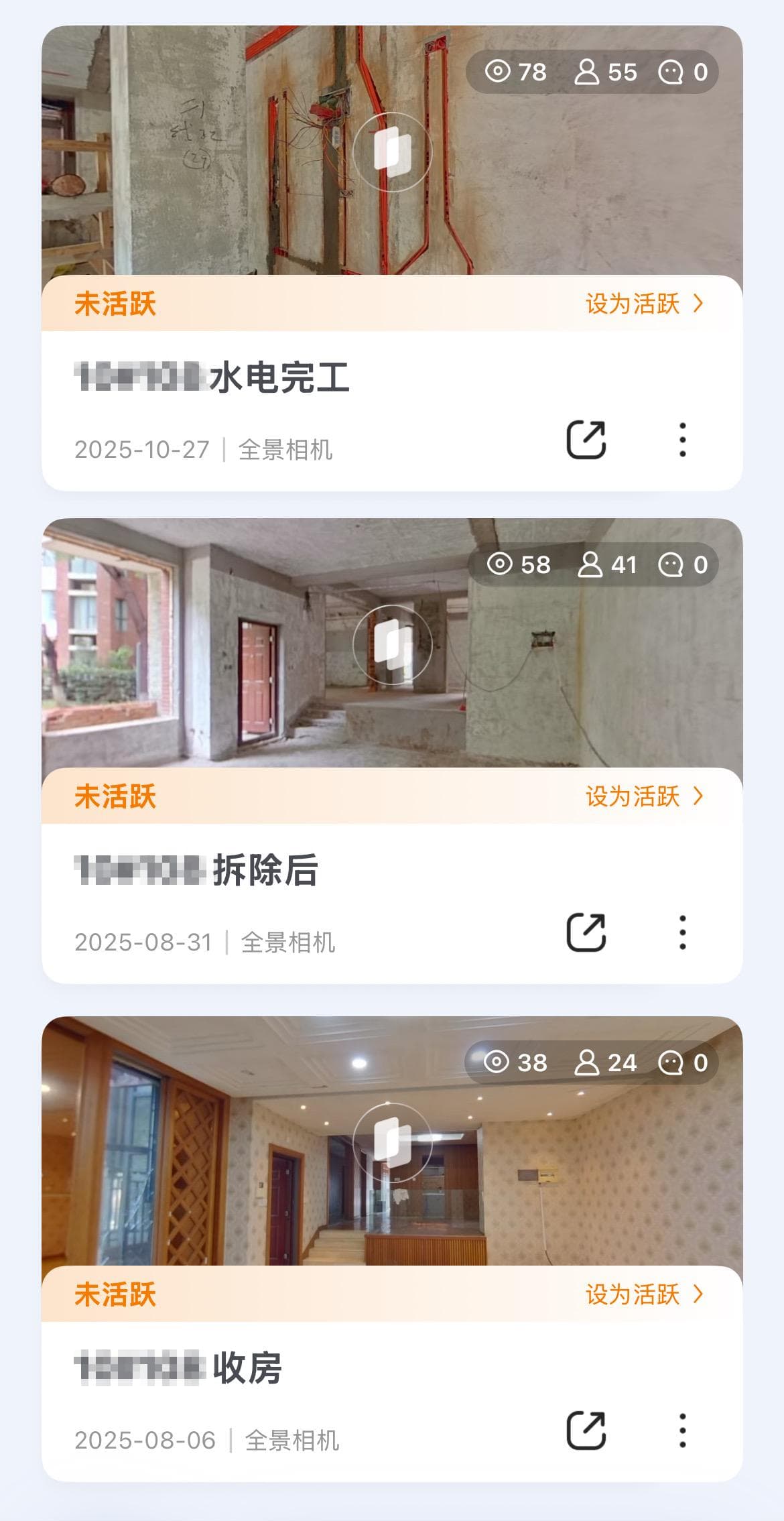The image size is (784, 1521).
Task: Open the share icon on 拆除后 card
Action: point(588,932)
